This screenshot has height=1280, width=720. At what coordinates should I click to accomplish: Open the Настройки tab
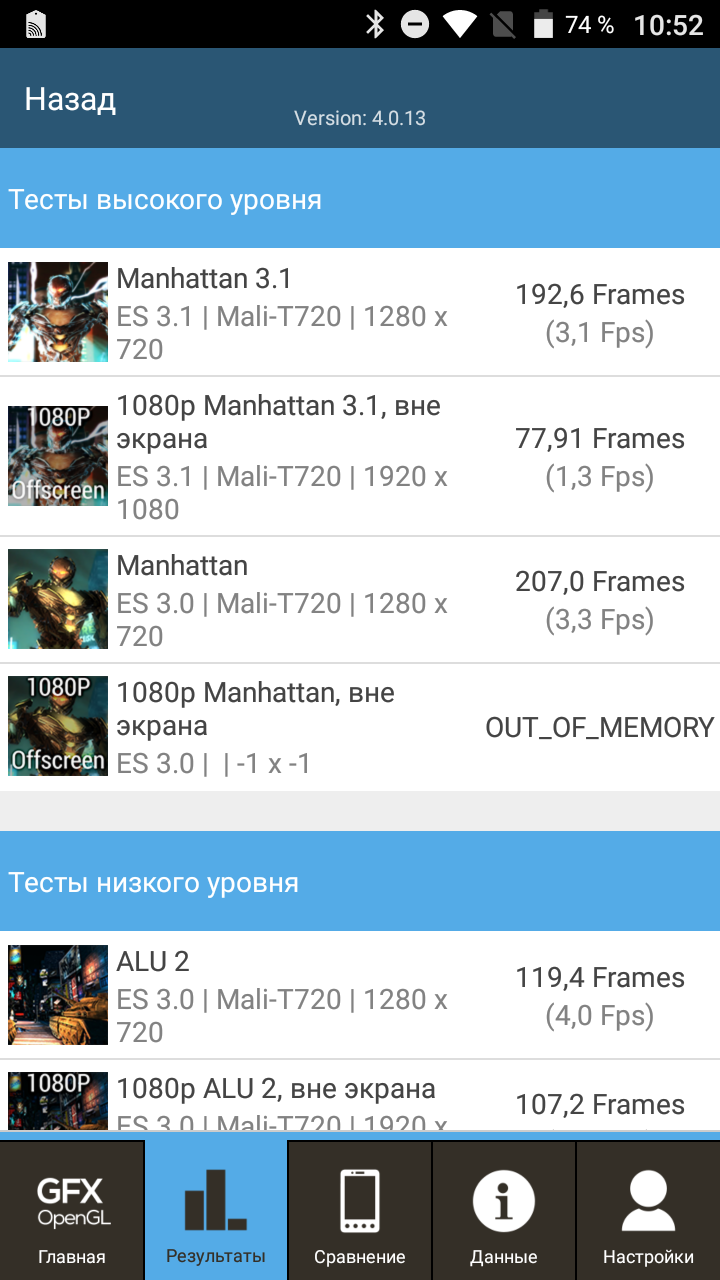(648, 1210)
